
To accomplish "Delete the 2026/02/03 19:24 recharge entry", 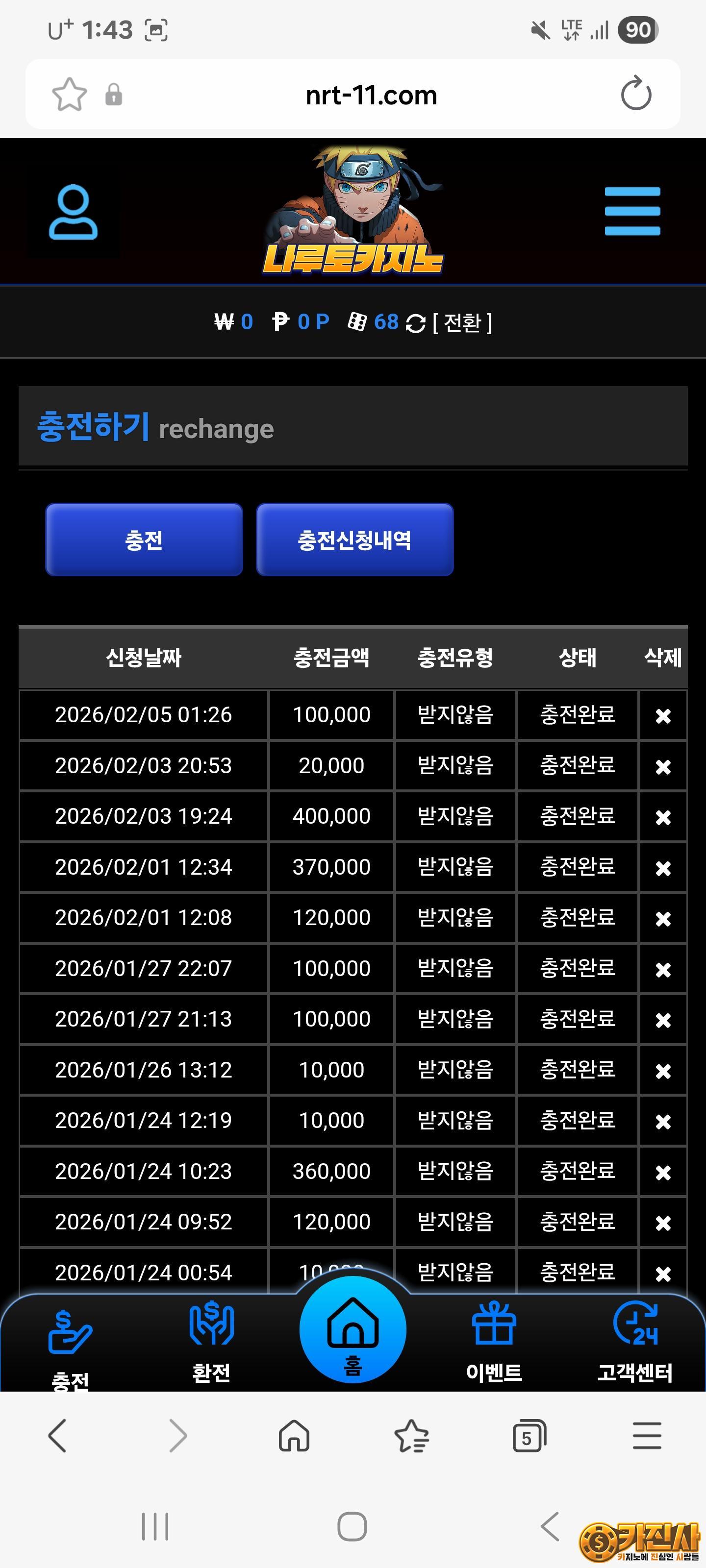I will coord(663,817).
